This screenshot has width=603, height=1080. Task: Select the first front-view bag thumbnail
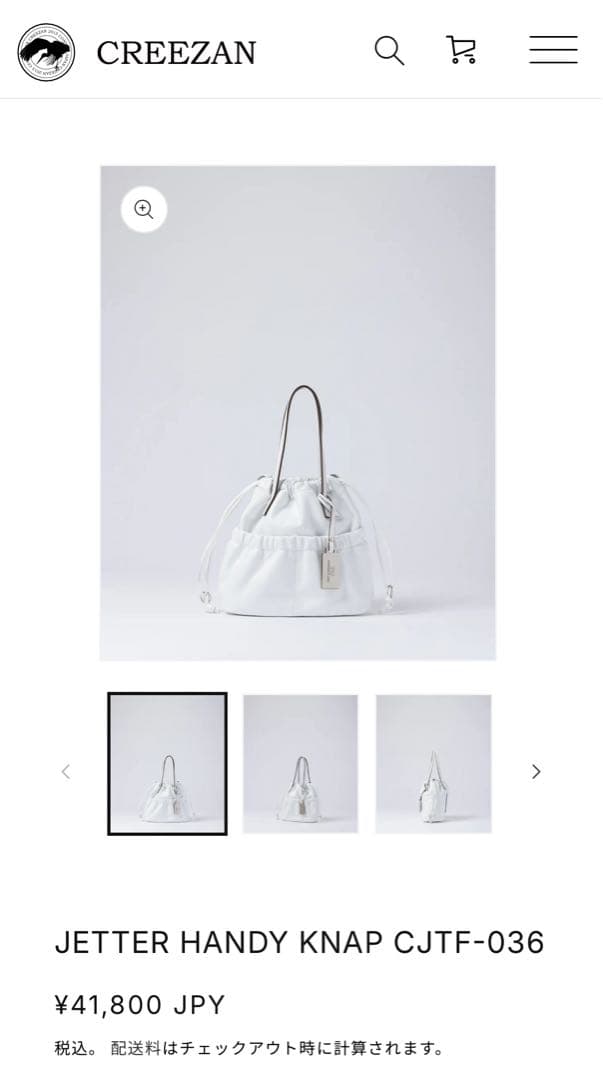[167, 764]
